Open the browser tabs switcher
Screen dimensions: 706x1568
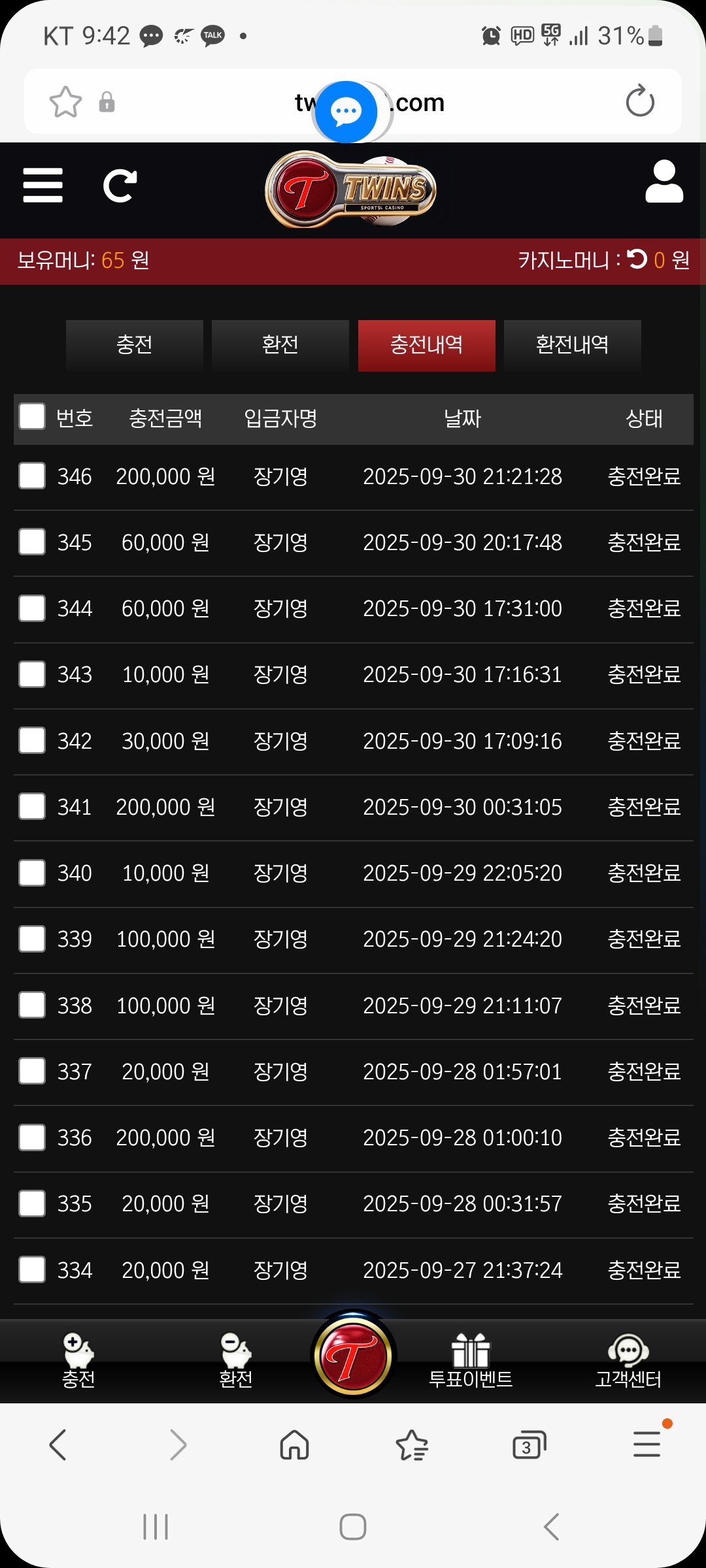pos(529,1445)
